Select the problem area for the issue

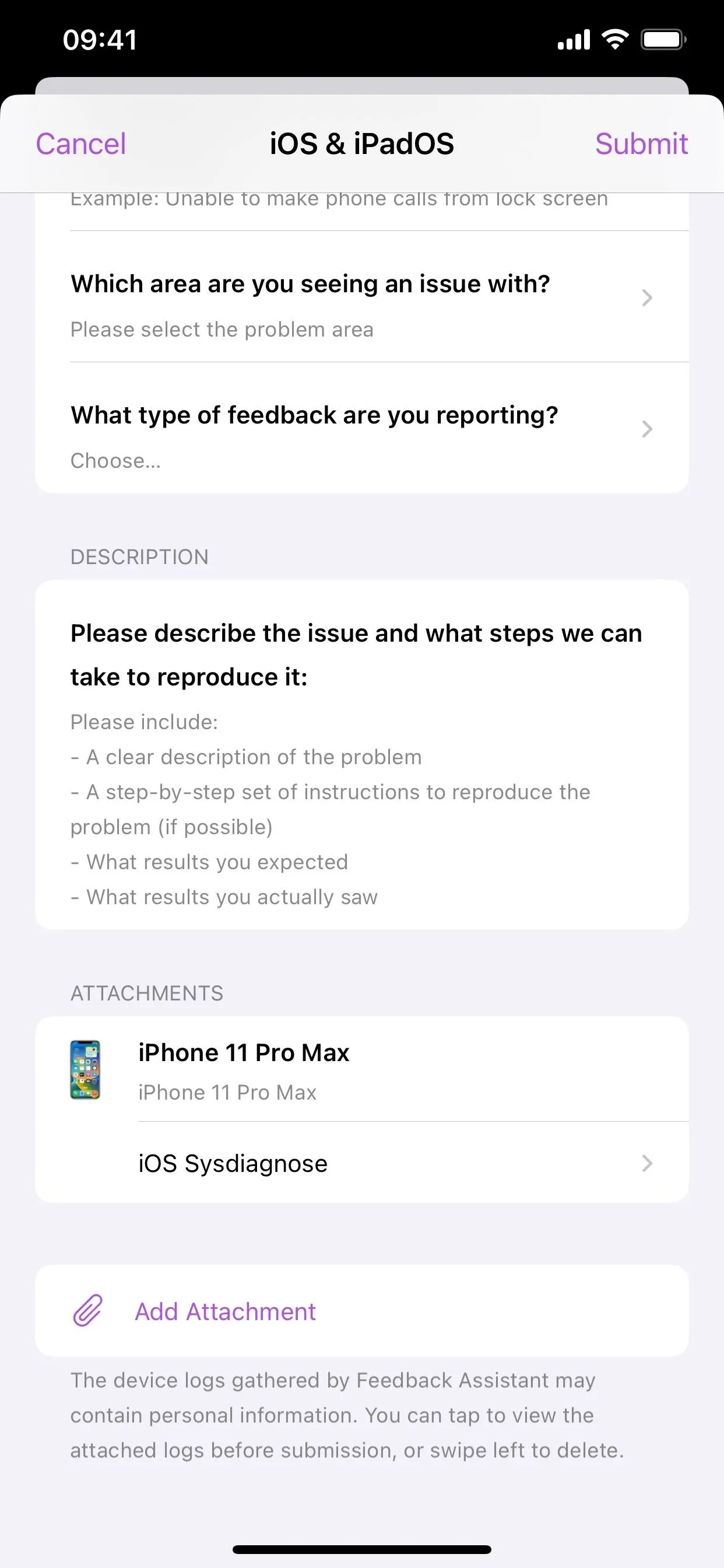point(362,297)
